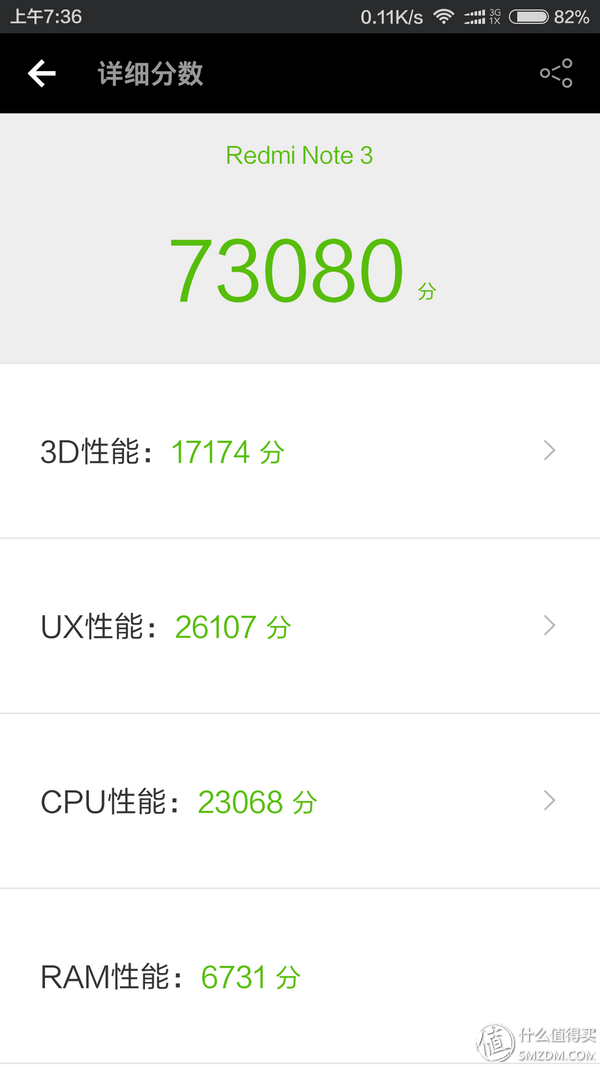Expand the UX性能 score row
This screenshot has height=1067, width=600.
pos(300,626)
